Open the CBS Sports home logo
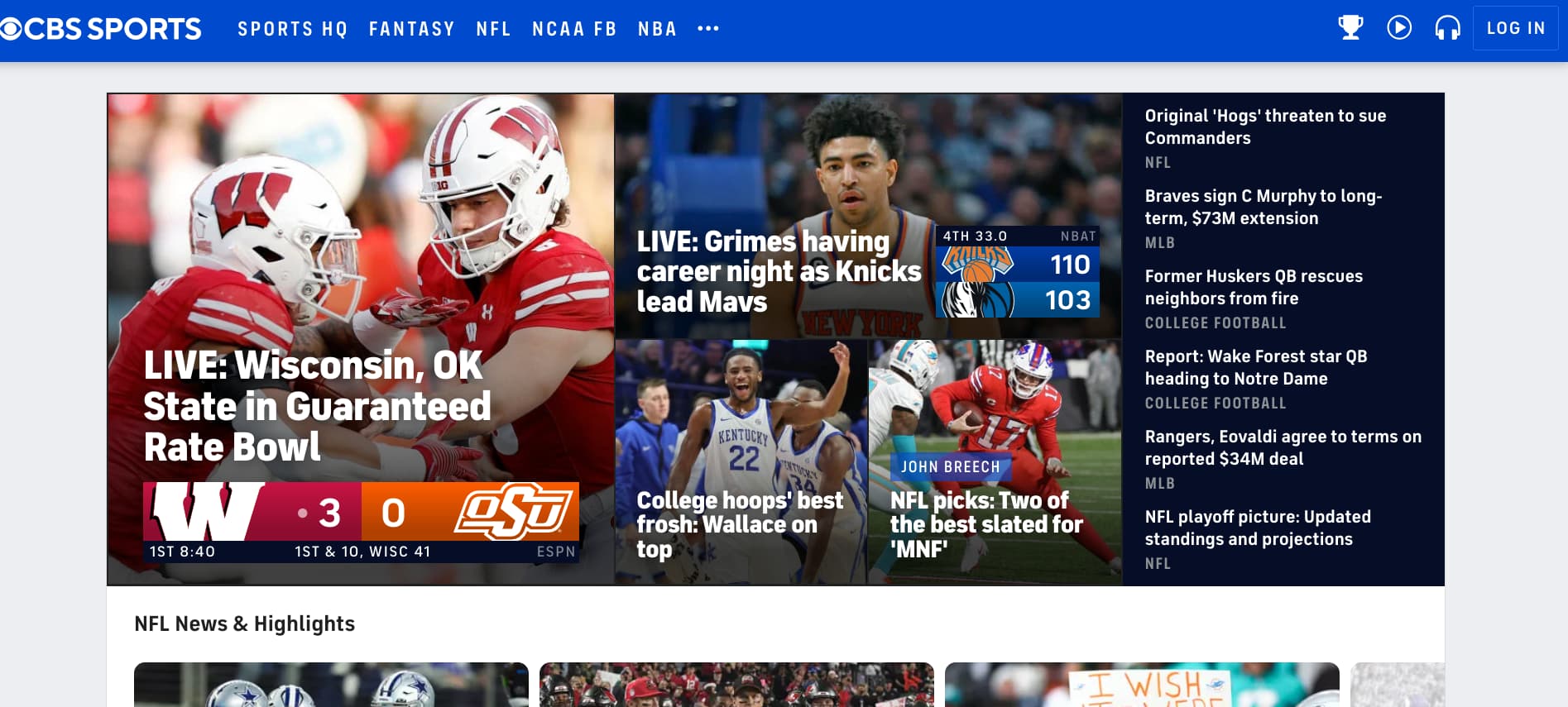Image resolution: width=1568 pixels, height=707 pixels. pos(101,29)
